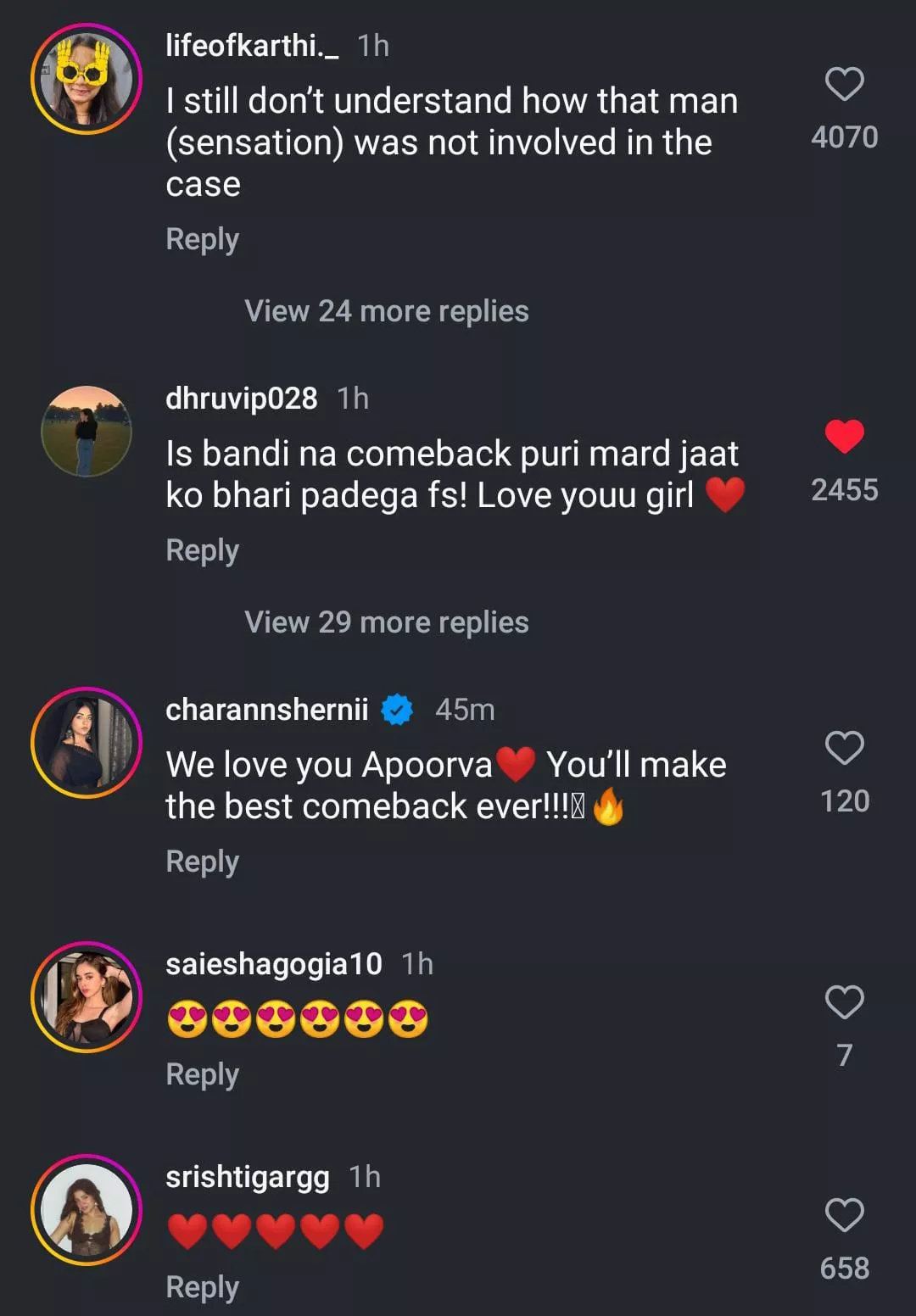Screen dimensions: 916x1316
Task: Expand View 29 more replies
Action: click(386, 622)
